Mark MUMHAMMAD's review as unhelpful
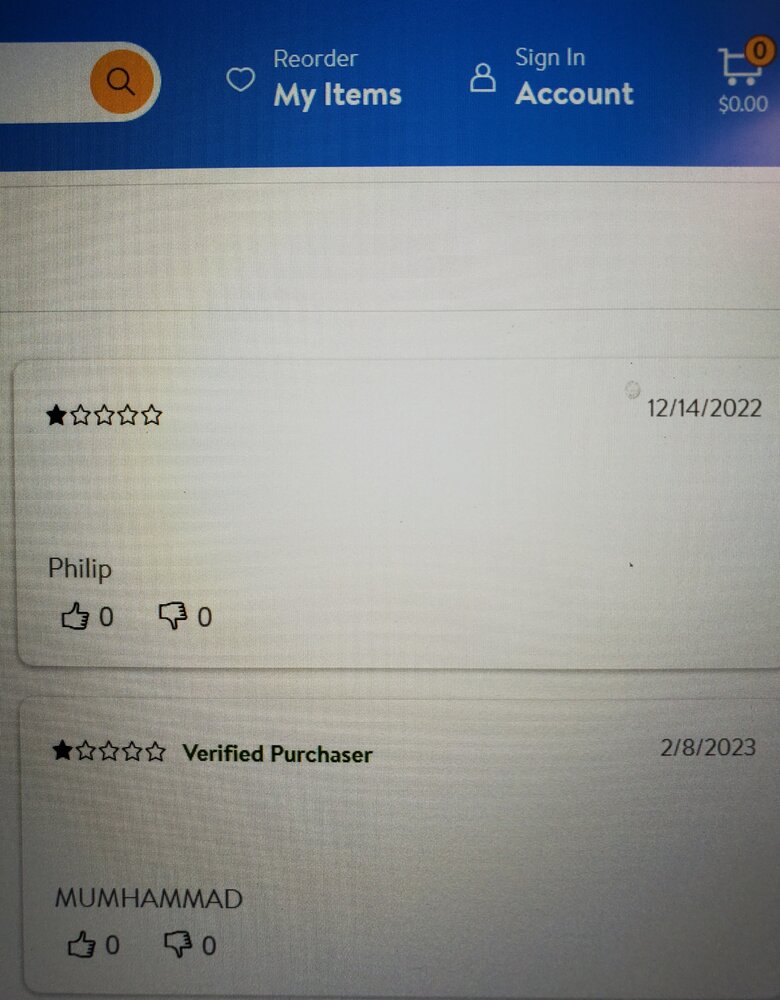 pos(177,944)
